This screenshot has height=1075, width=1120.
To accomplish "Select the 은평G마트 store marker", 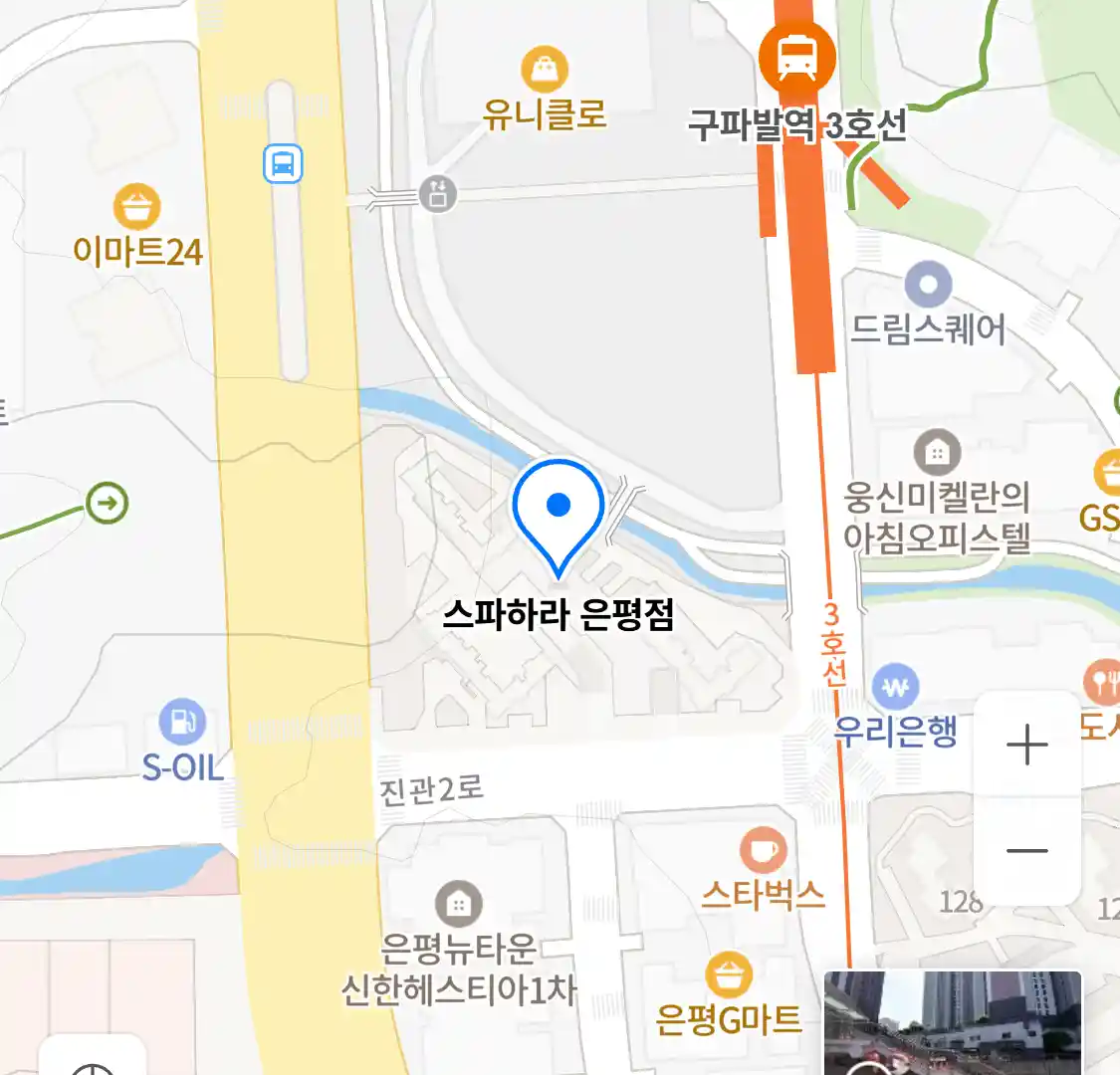I will [x=729, y=975].
